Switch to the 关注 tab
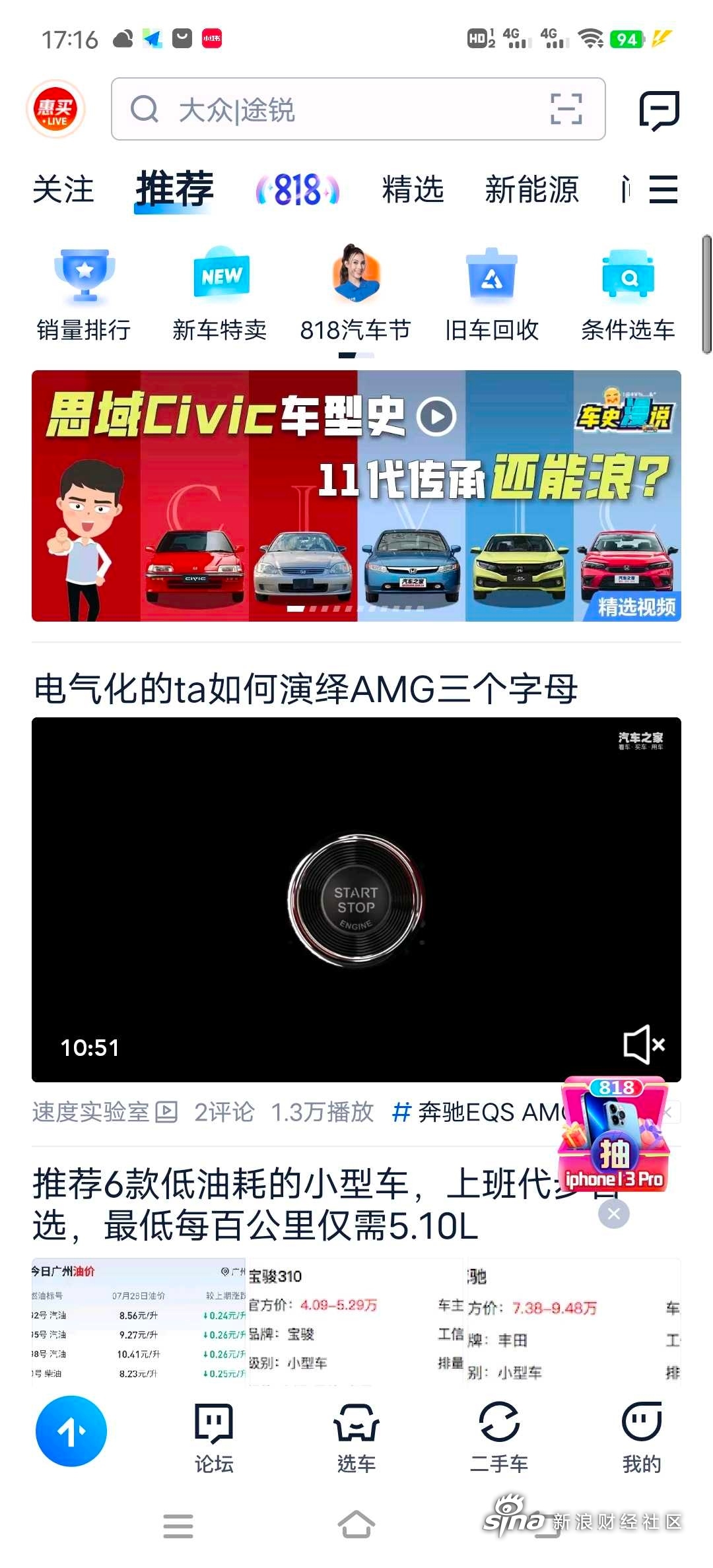This screenshot has height=1568, width=713. coord(63,190)
